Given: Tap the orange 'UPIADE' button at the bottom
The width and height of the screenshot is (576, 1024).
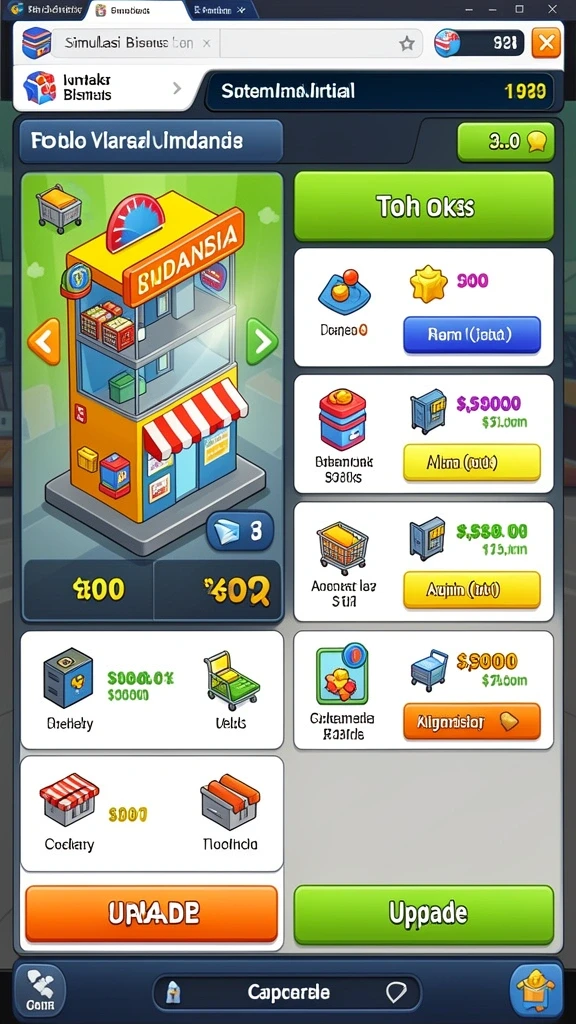Looking at the screenshot, I should pos(152,914).
